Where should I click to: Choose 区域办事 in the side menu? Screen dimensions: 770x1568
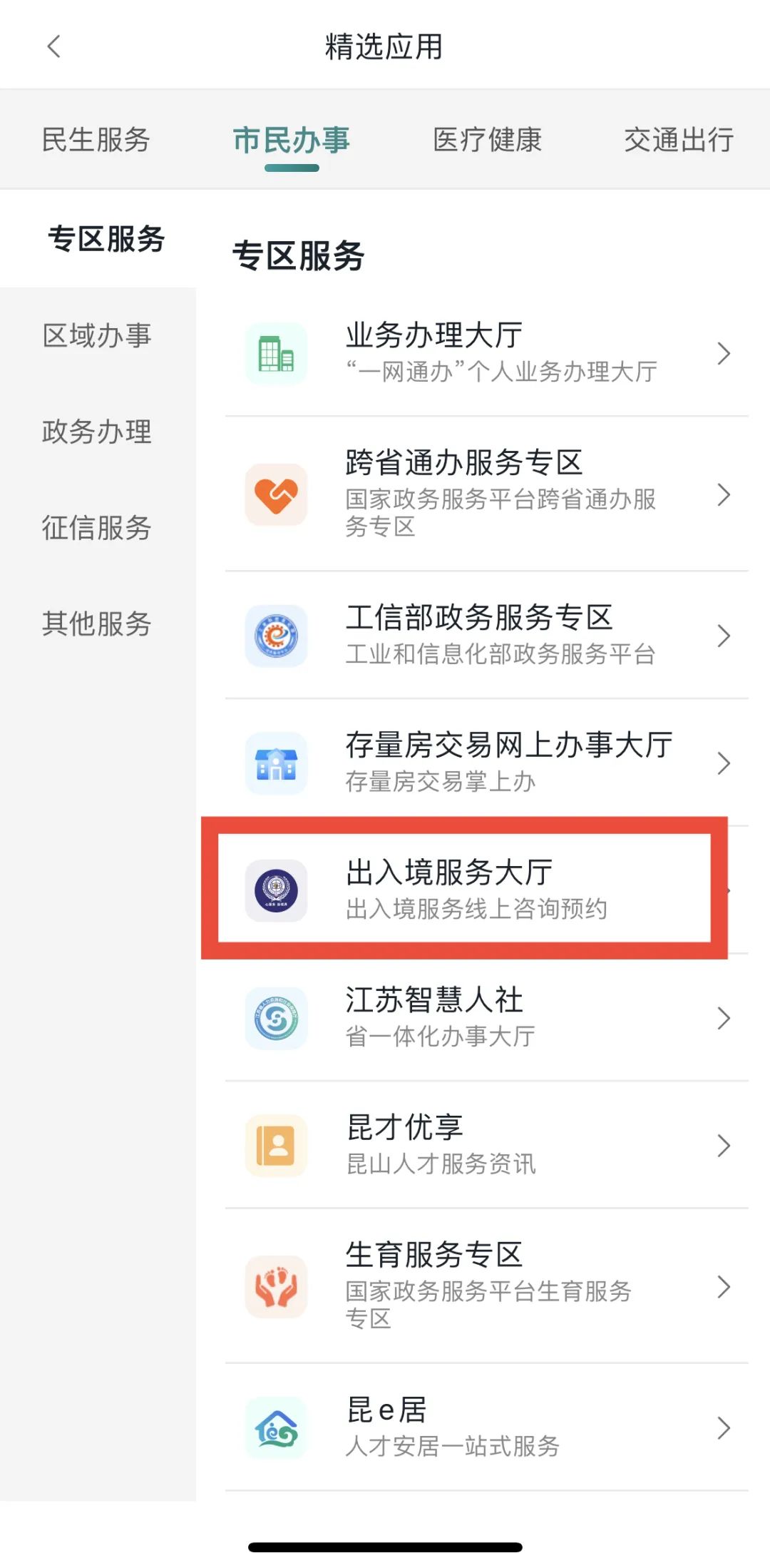point(97,335)
